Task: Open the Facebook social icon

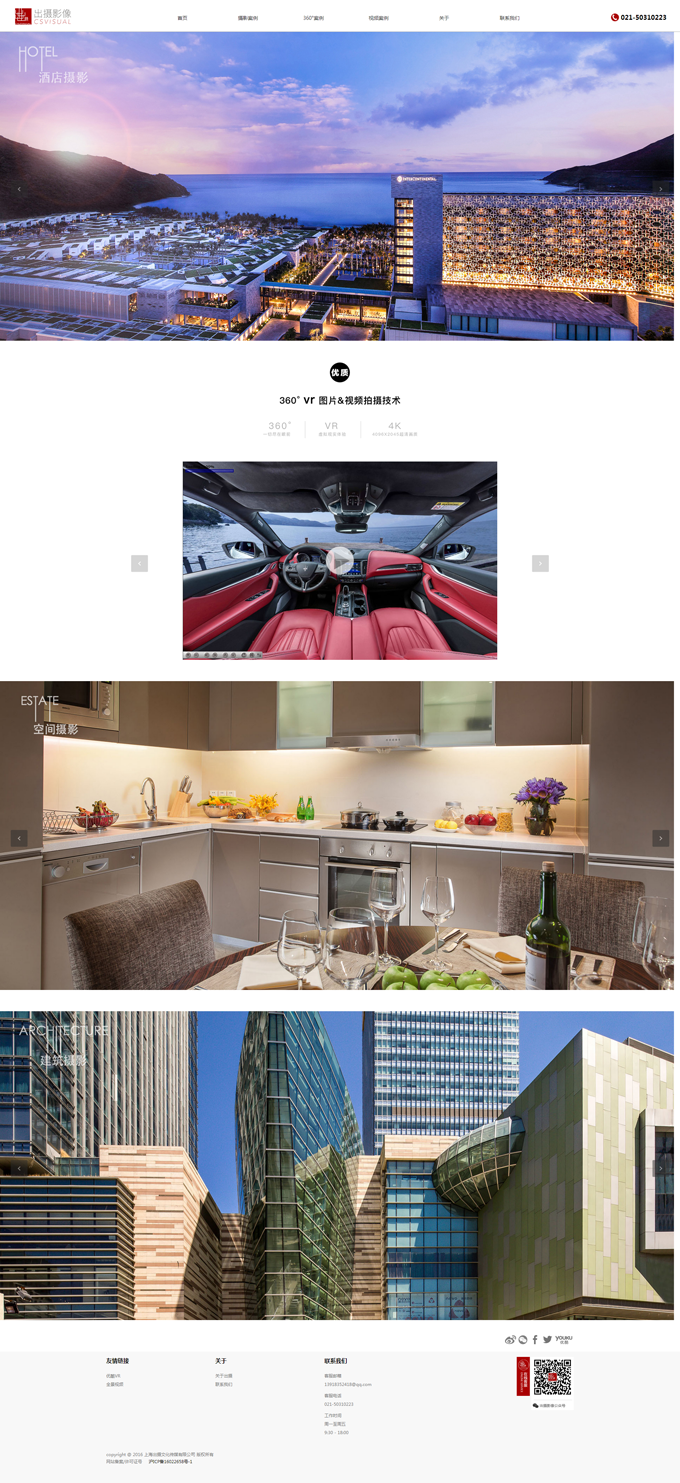Action: 535,1339
